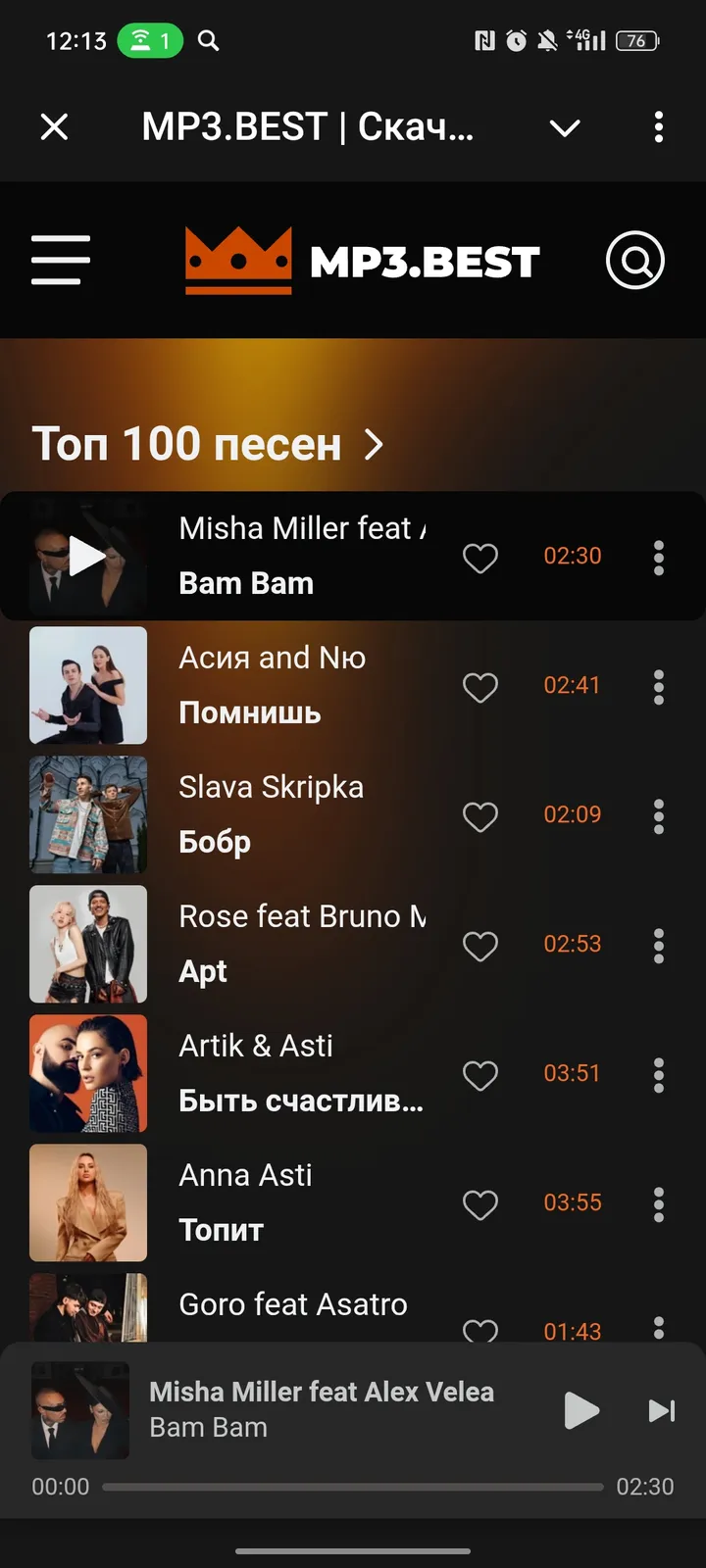The height and width of the screenshot is (1568, 706).
Task: Tap the Anna Asti album art thumbnail
Action: [x=88, y=1202]
